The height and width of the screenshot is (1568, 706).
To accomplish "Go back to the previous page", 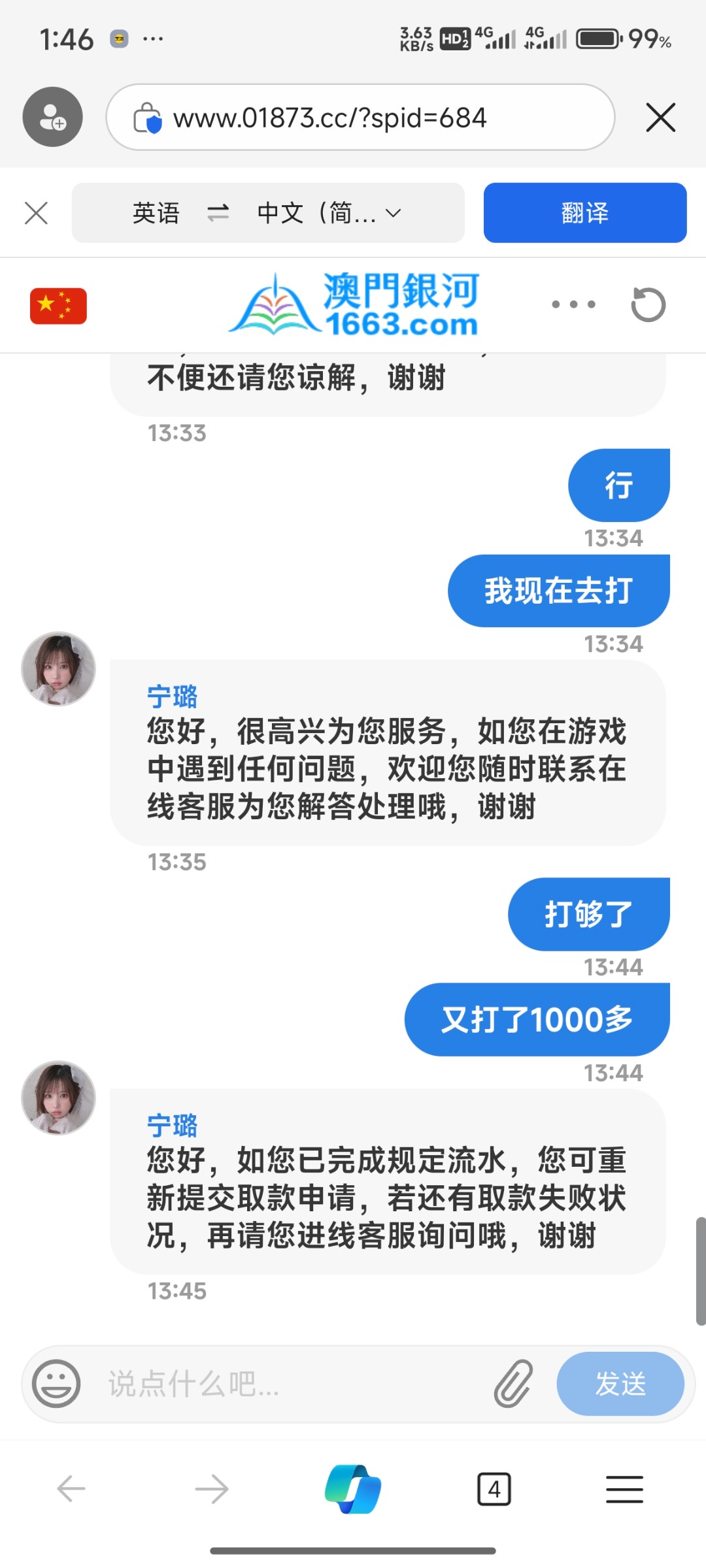I will (71, 1489).
